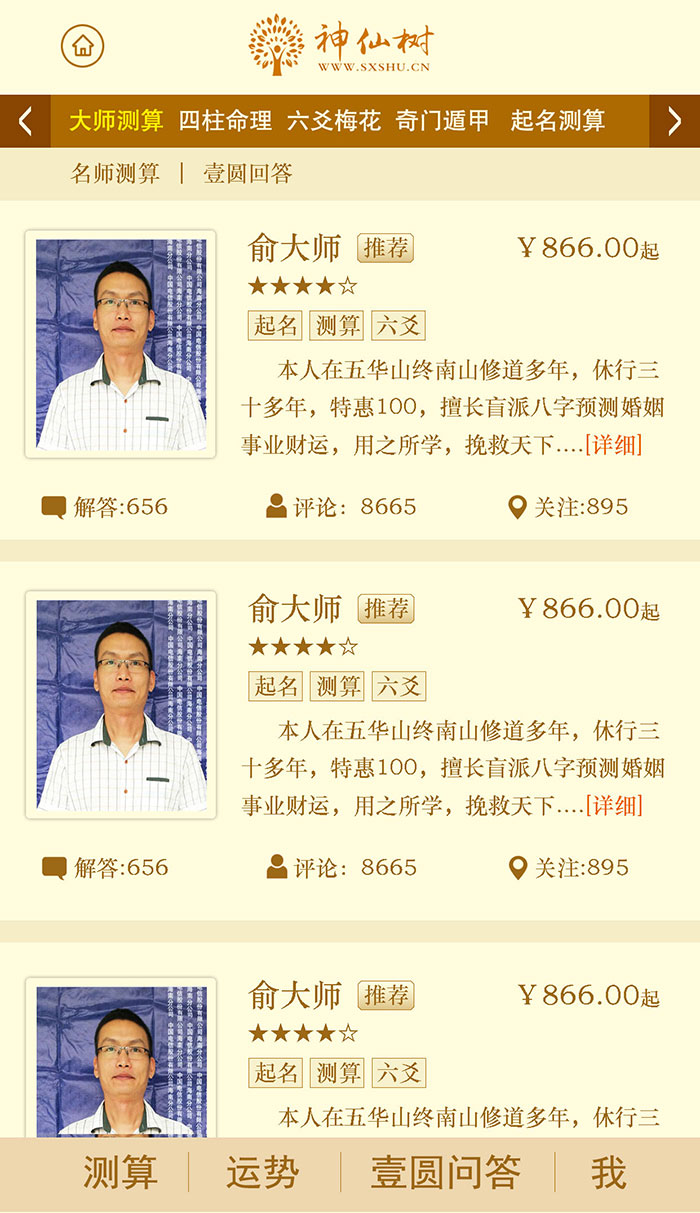Open the 六爻梅花 category
This screenshot has width=700, height=1213.
(334, 122)
